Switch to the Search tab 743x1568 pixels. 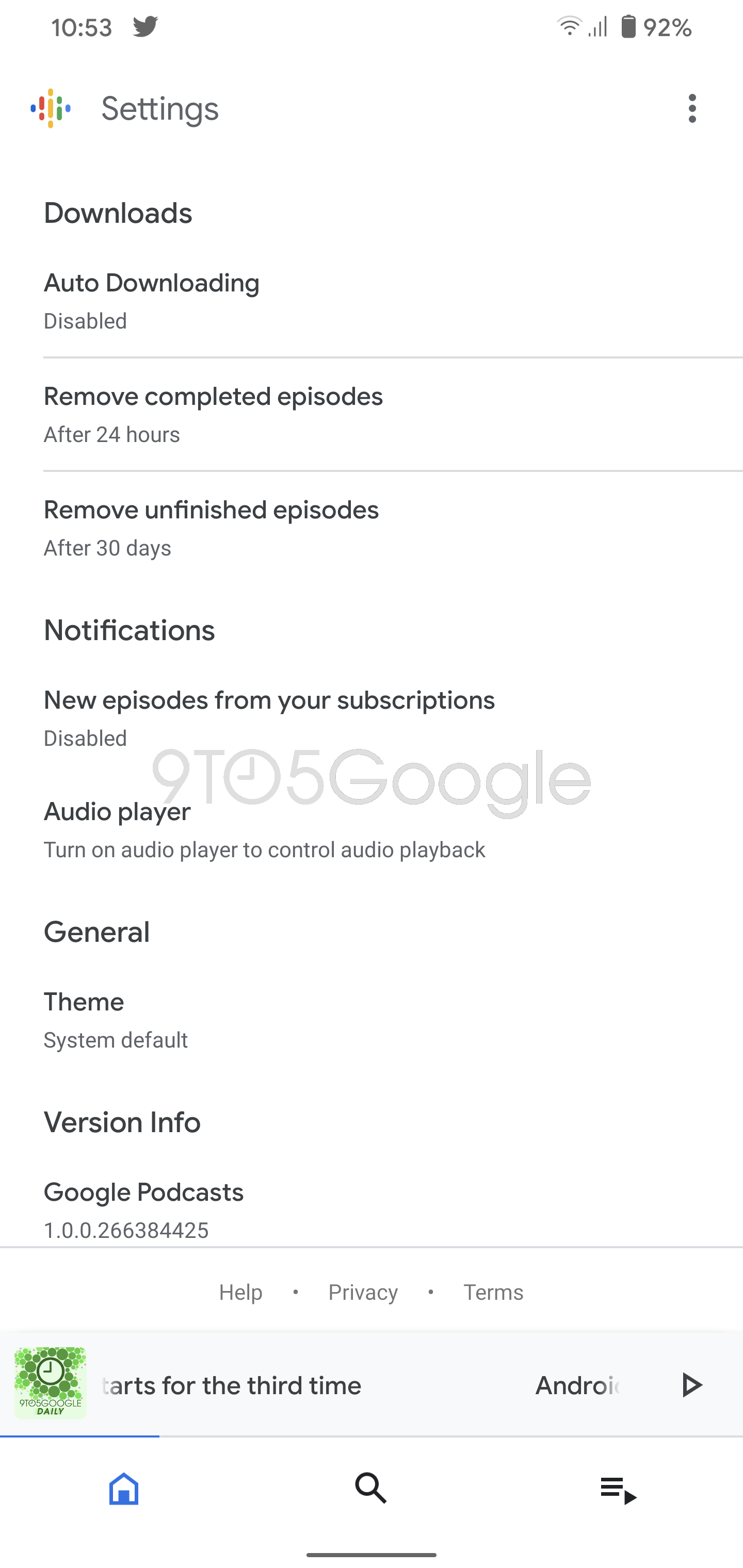371,1489
